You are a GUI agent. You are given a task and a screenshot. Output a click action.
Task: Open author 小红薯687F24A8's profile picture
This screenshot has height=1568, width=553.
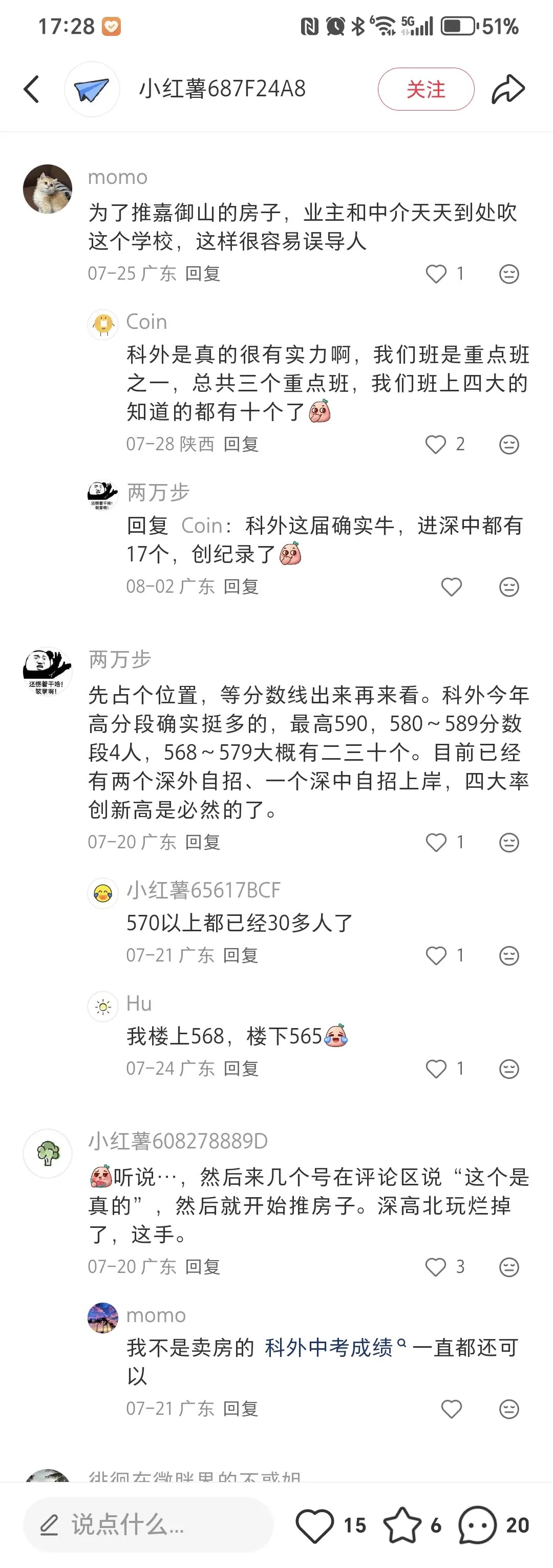[92, 90]
